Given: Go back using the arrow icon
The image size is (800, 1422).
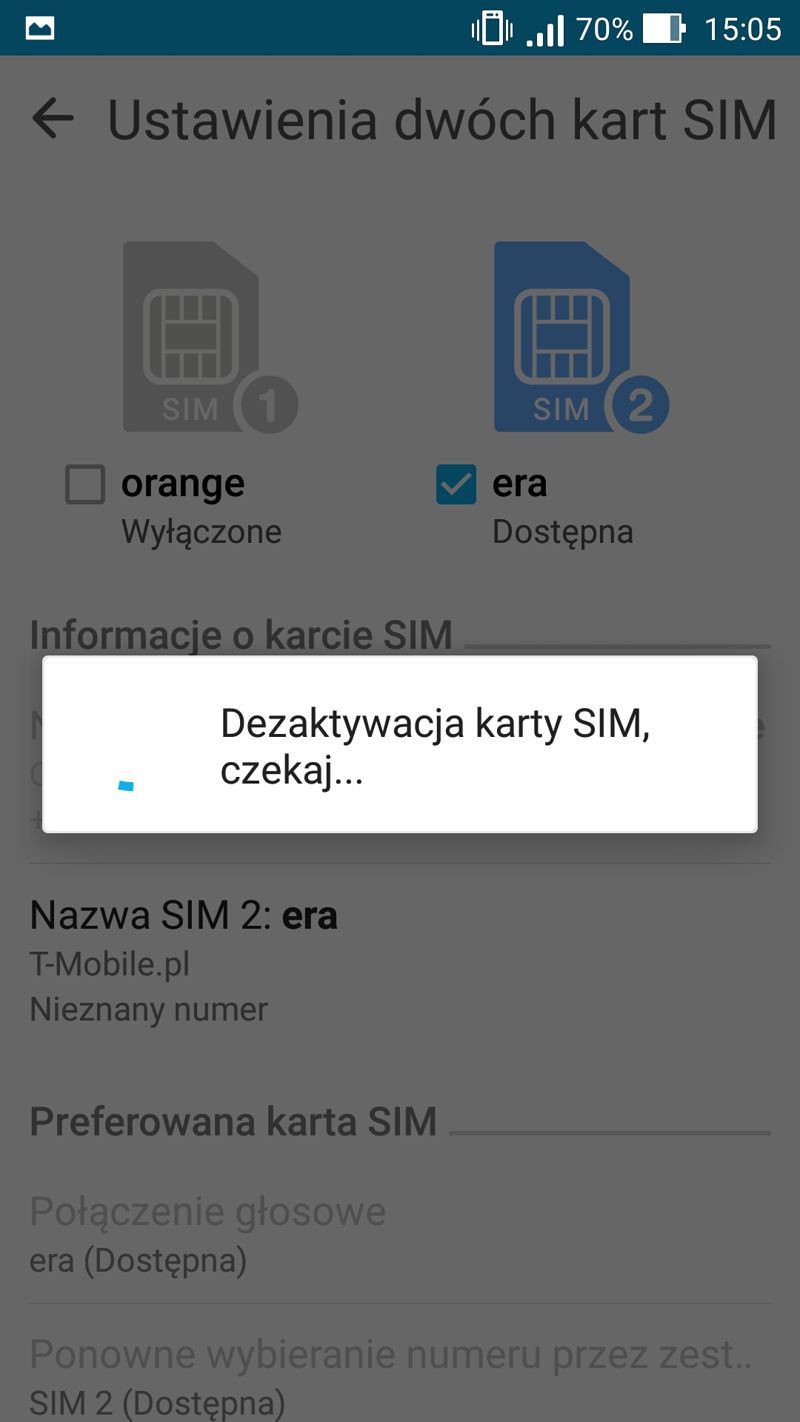Looking at the screenshot, I should tap(53, 119).
